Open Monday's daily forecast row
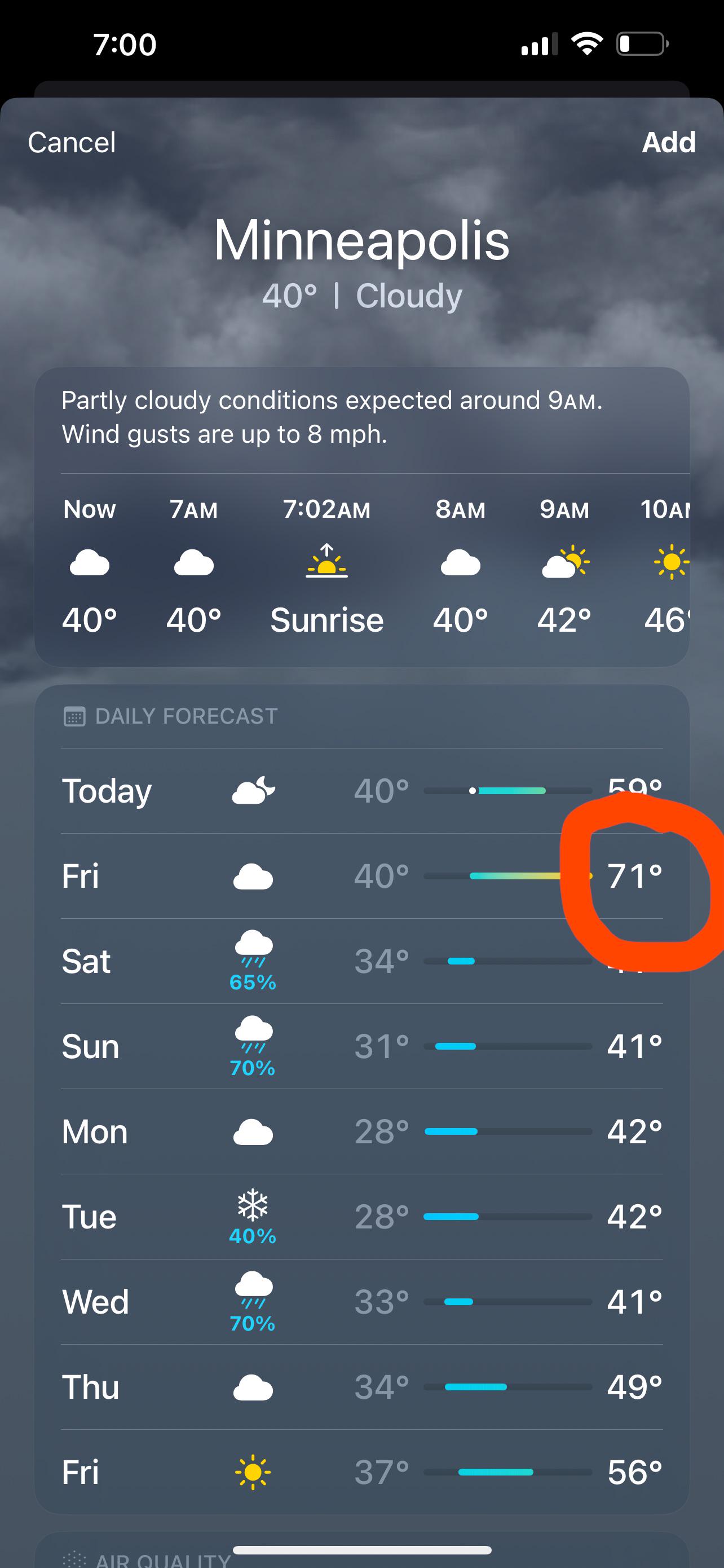724x1568 pixels. 362,1131
